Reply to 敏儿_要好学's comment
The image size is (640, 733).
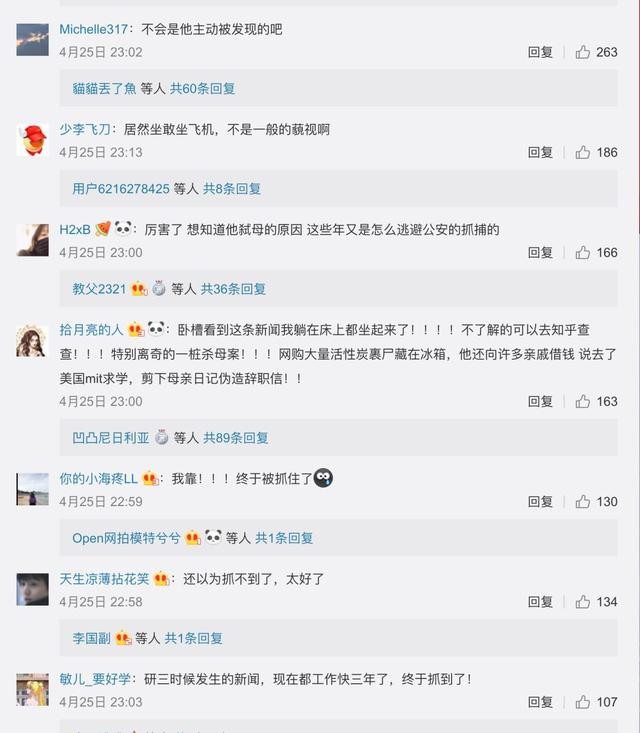[x=540, y=702]
